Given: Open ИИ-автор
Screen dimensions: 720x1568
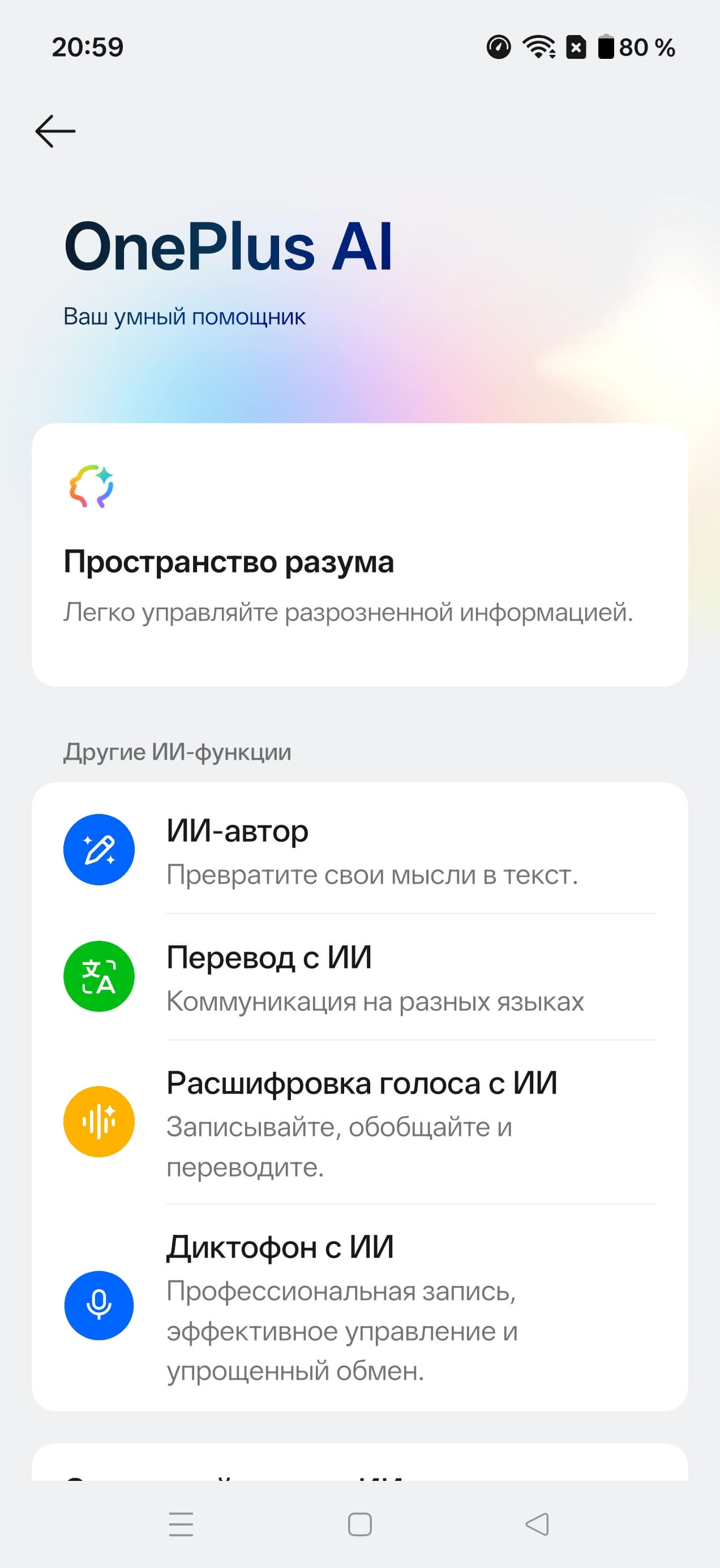Looking at the screenshot, I should point(359,850).
